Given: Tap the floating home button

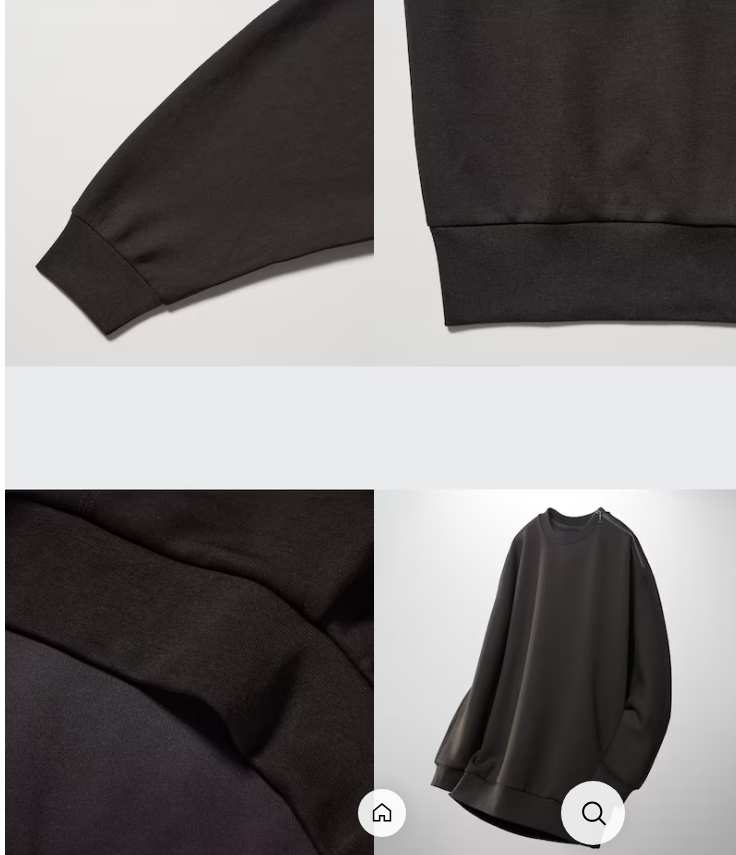Looking at the screenshot, I should [x=382, y=813].
